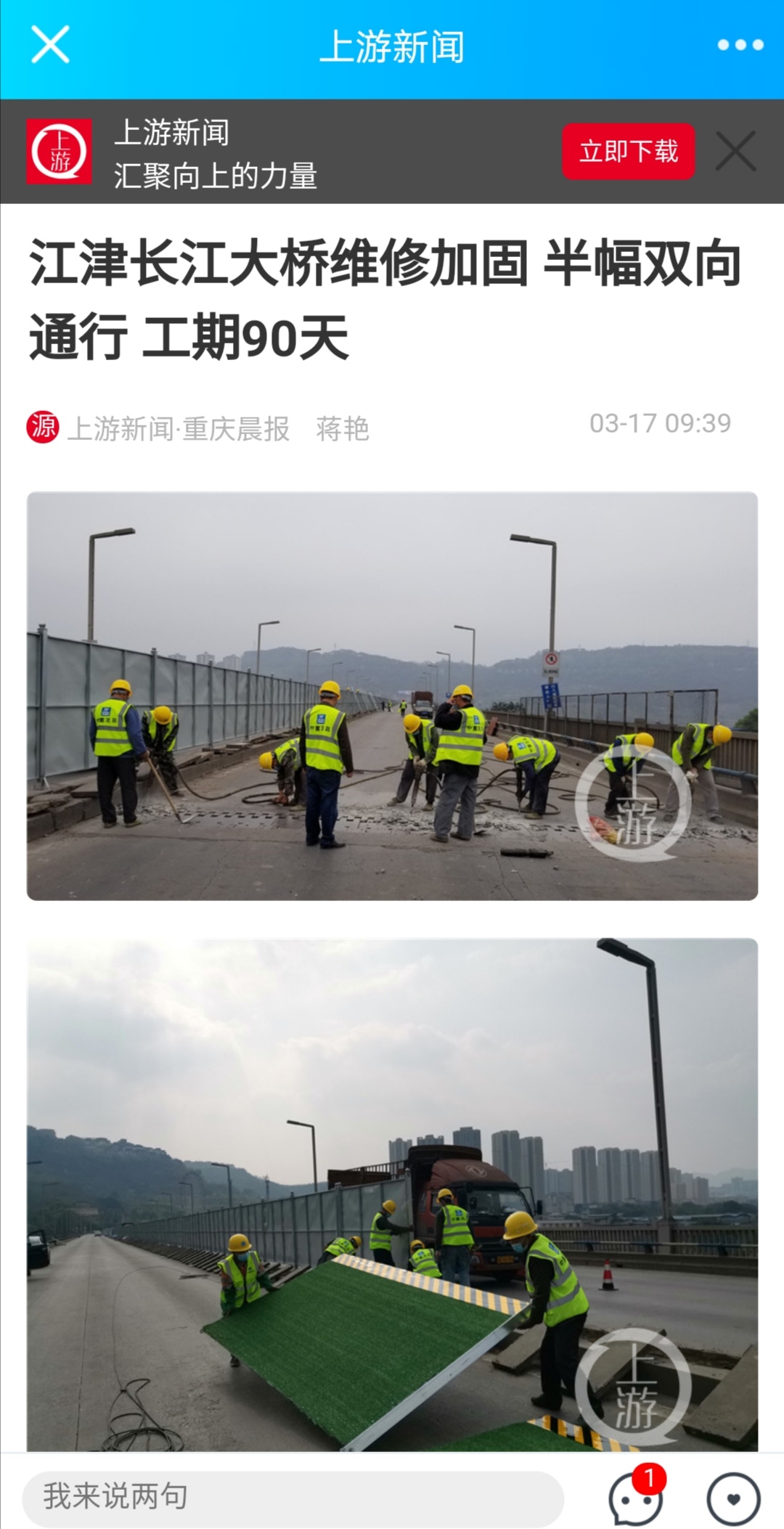784x1529 pixels.
Task: Like this article with the heart icon
Action: tap(733, 1499)
